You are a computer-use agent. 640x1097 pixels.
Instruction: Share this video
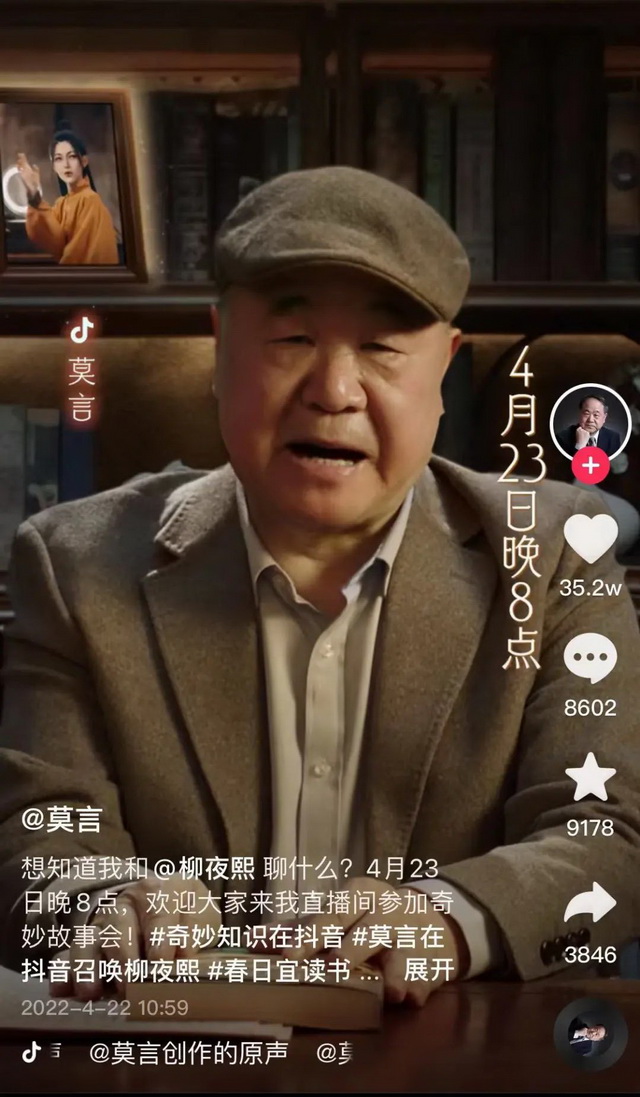590,902
